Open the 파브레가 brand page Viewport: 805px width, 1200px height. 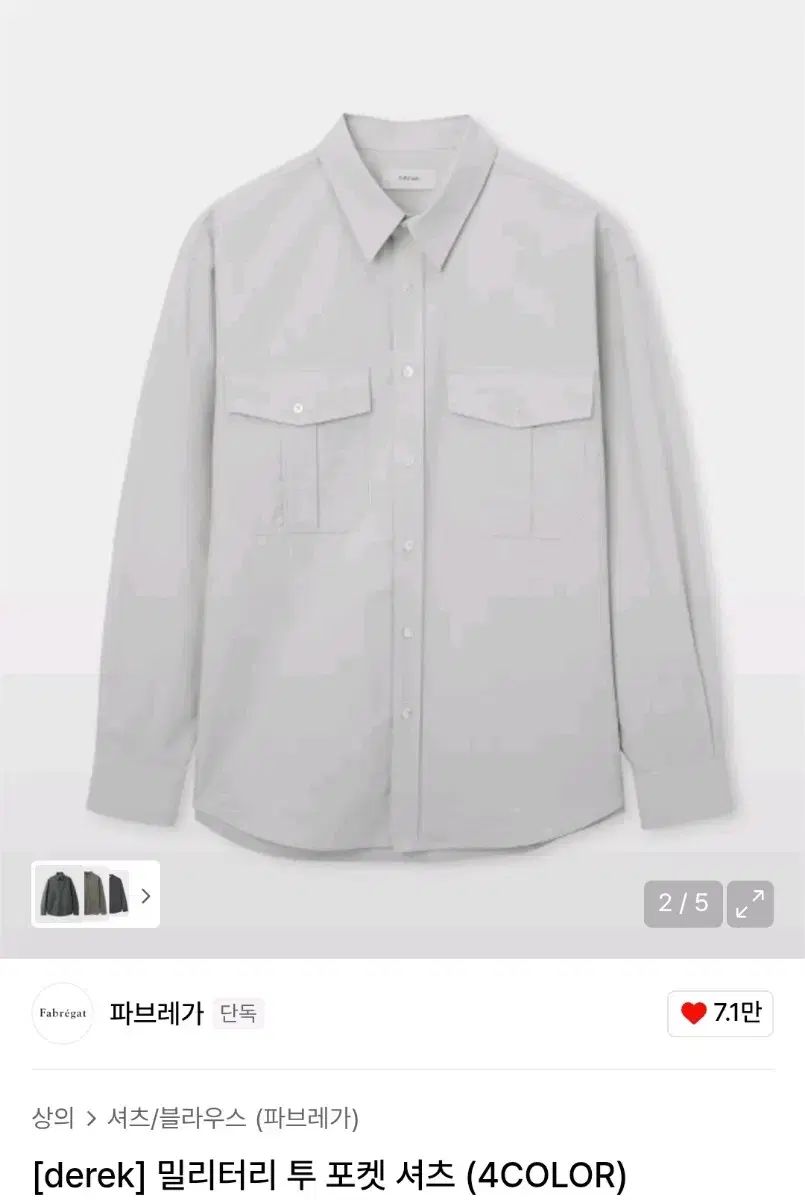point(156,1014)
